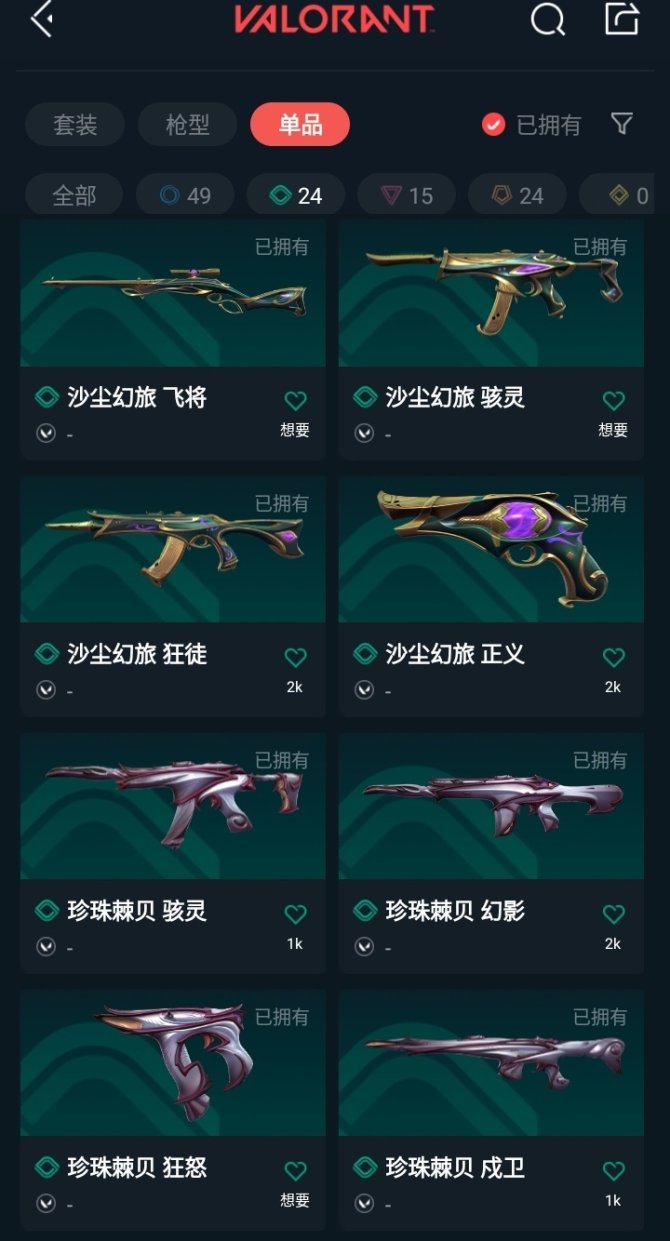Screen dimensions: 670x1241
Task: Open the funnel filter options
Action: (x=621, y=124)
